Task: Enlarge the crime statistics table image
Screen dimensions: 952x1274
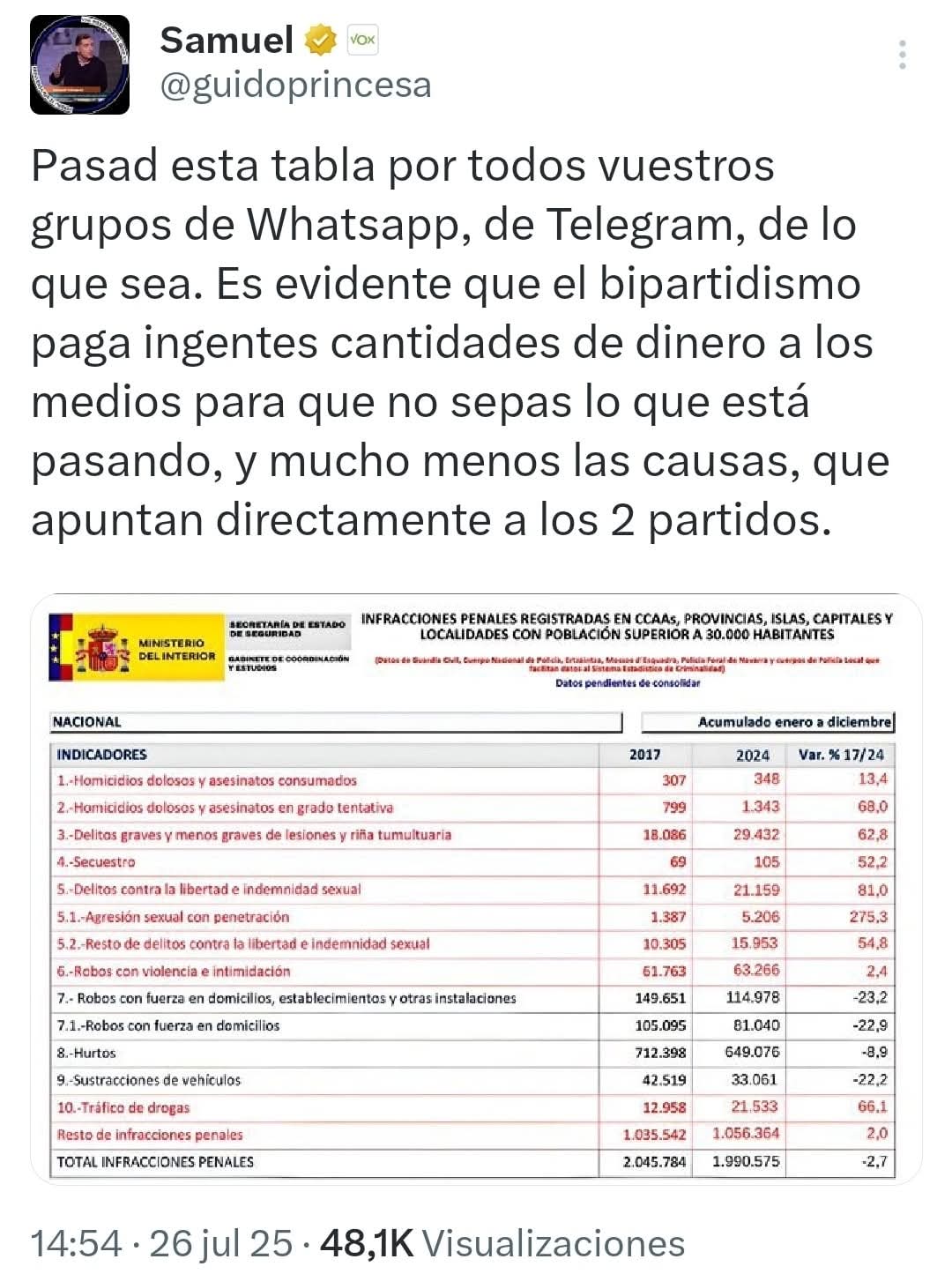Action: coord(476,889)
